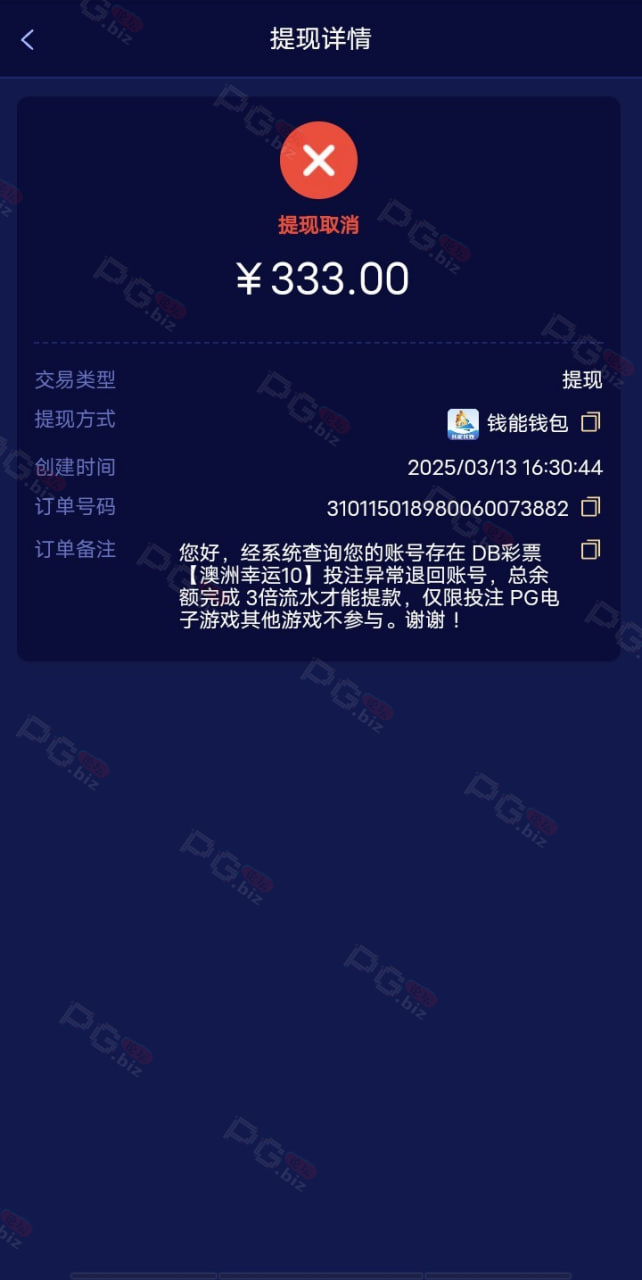Copy the order number 订单号码

(591, 507)
